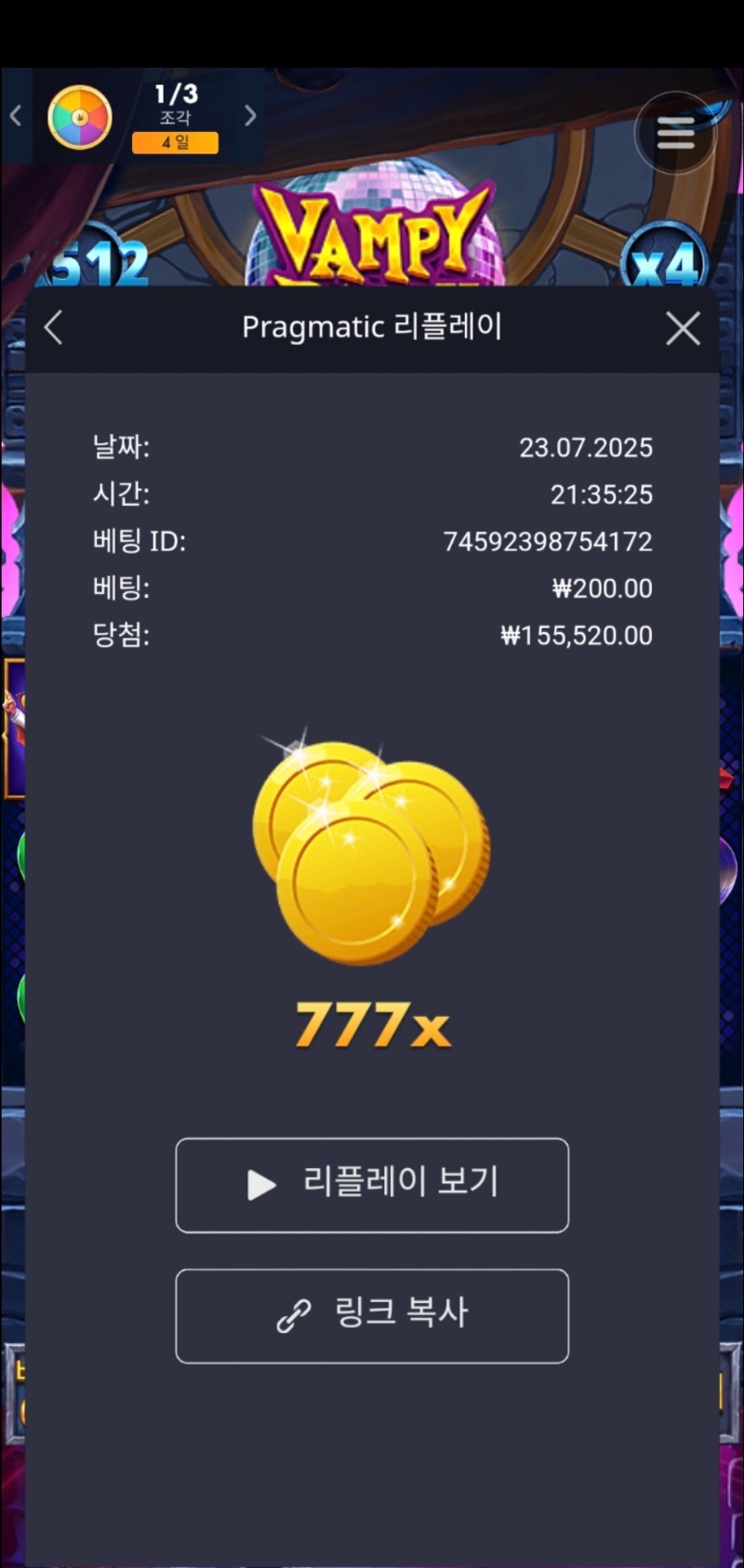This screenshot has width=744, height=1568.
Task: Open the hamburger menu
Action: pyautogui.click(x=675, y=134)
